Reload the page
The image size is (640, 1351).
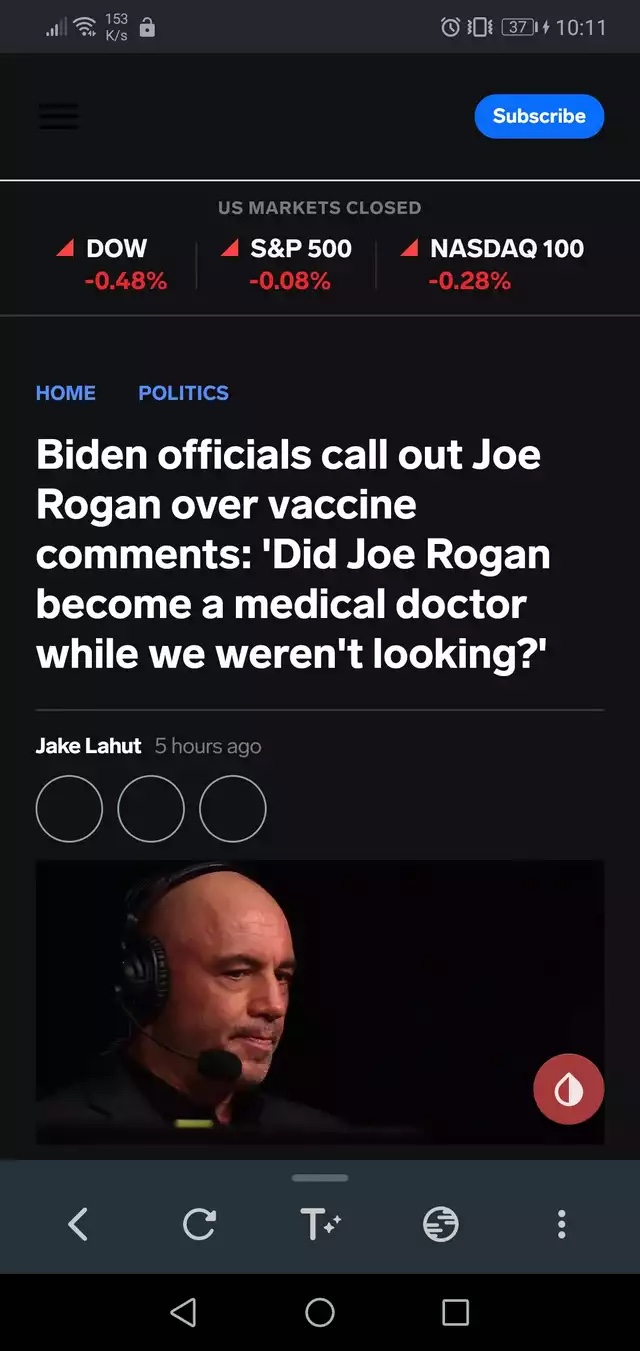click(199, 1224)
